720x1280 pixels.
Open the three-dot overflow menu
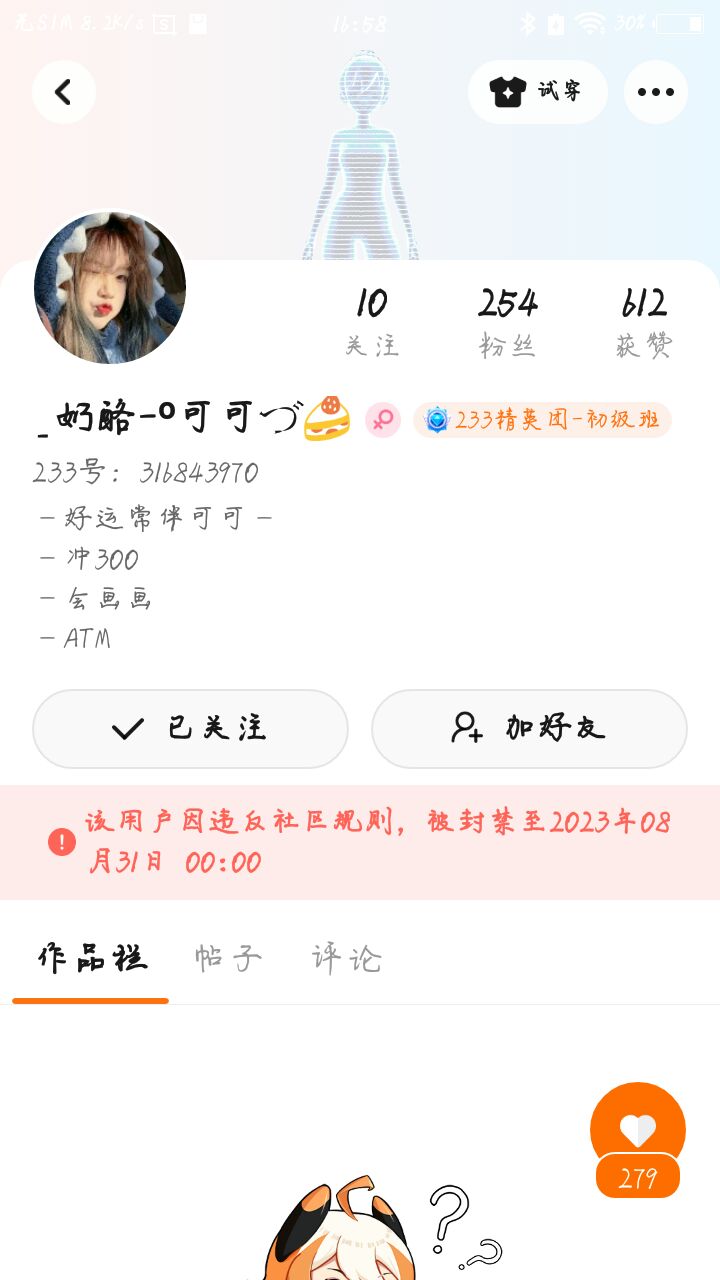pyautogui.click(x=655, y=92)
